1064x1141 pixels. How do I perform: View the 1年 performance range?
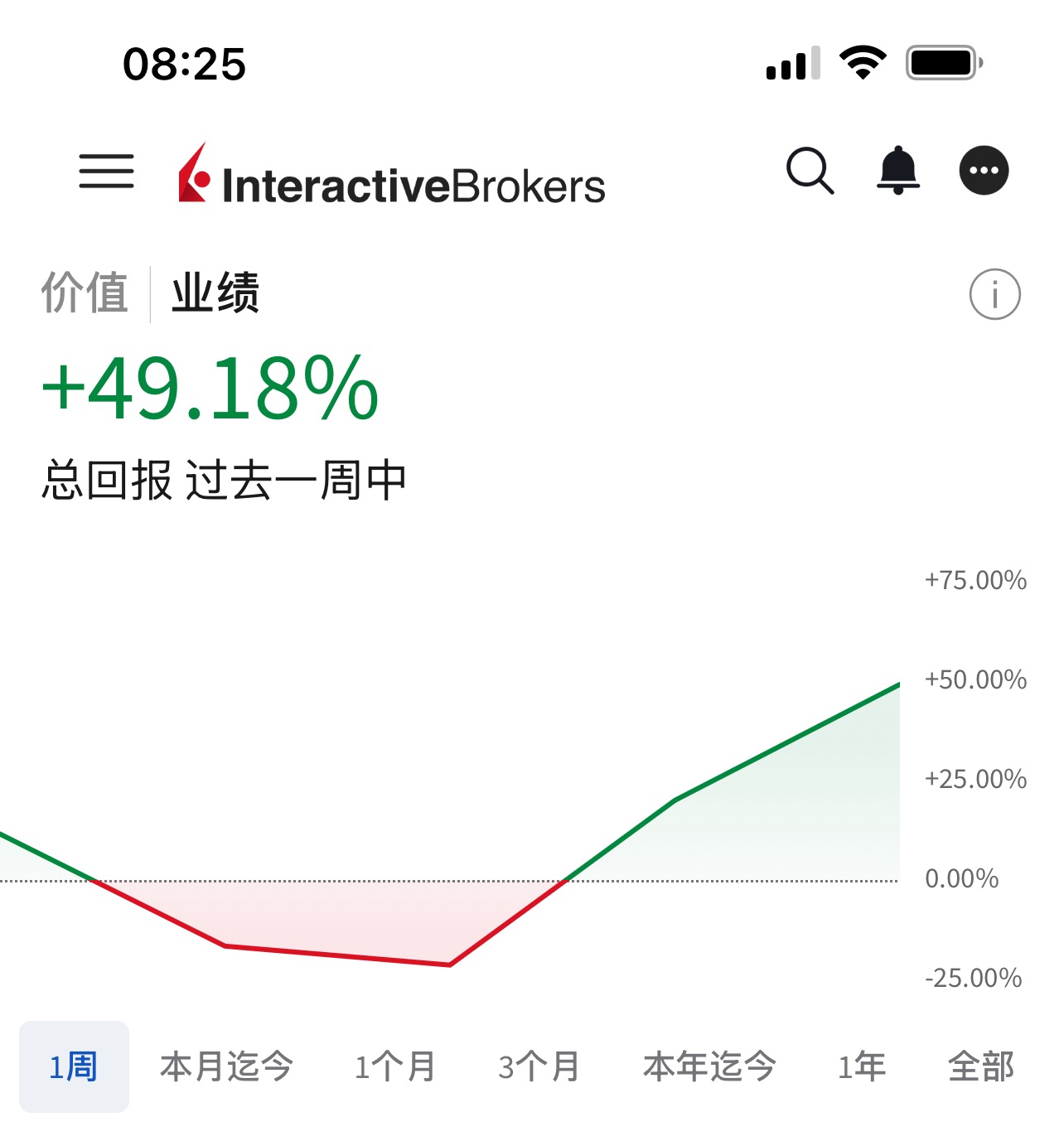pyautogui.click(x=862, y=1066)
